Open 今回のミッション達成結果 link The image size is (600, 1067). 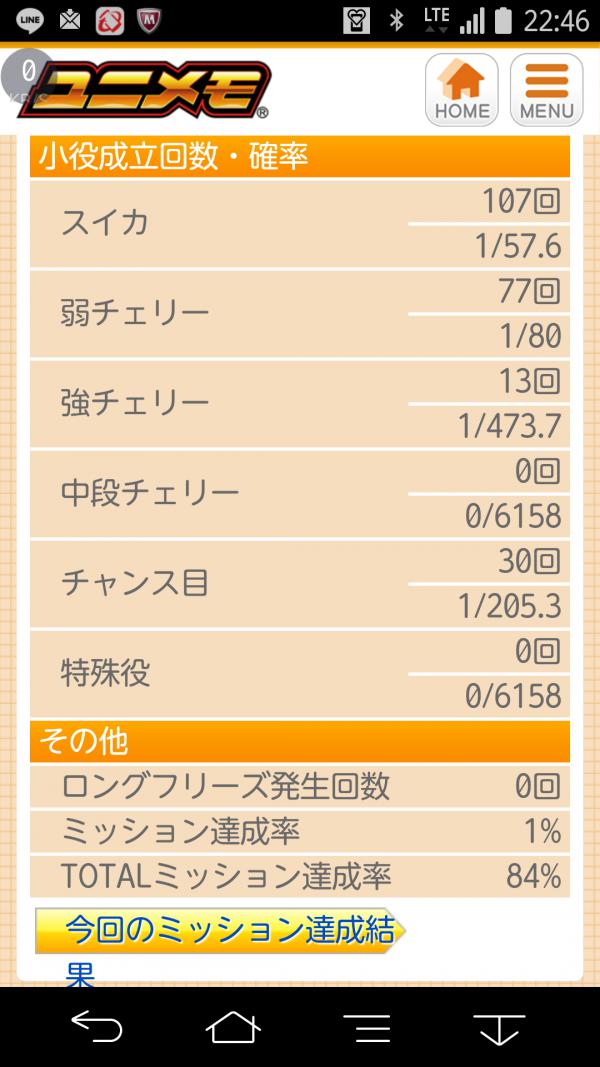tap(220, 931)
